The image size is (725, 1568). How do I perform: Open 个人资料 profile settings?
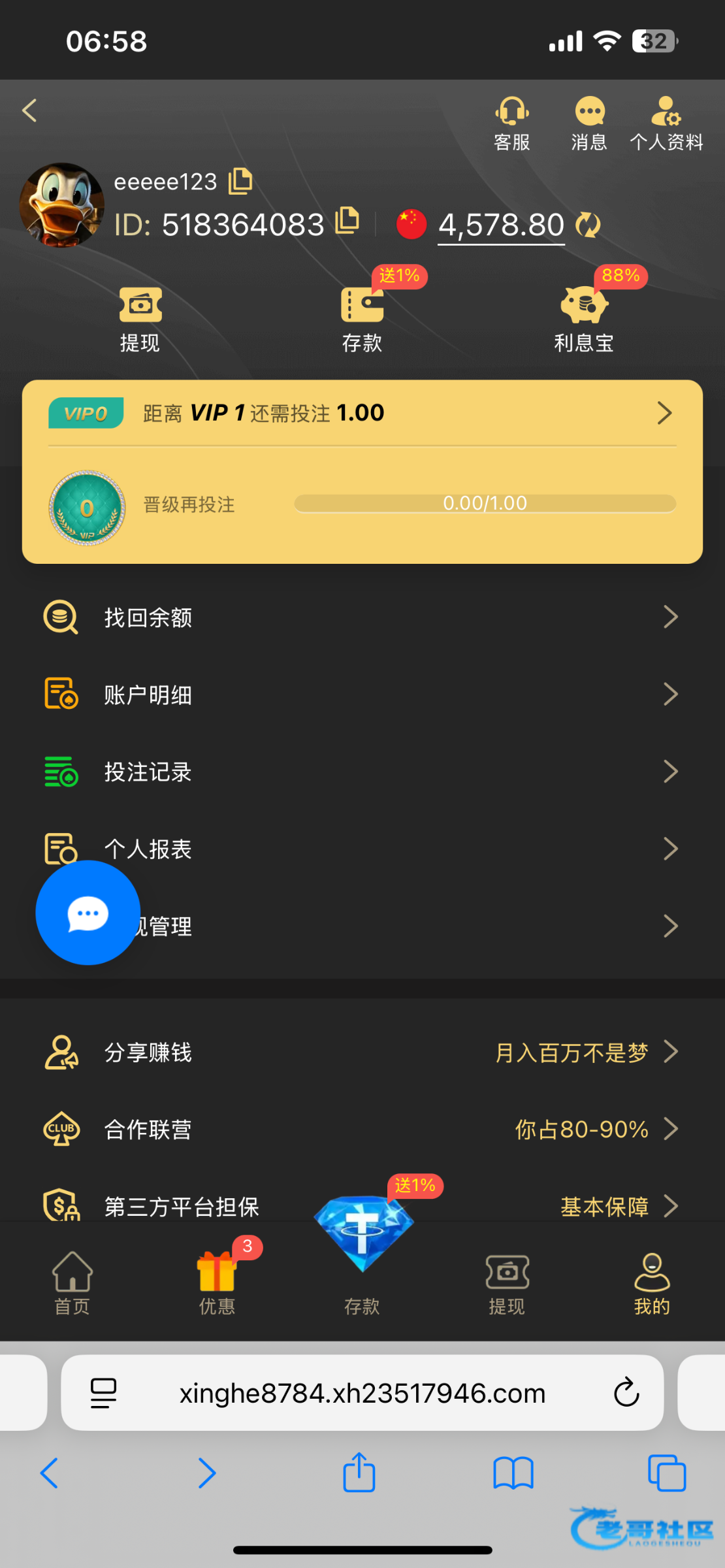tap(666, 123)
